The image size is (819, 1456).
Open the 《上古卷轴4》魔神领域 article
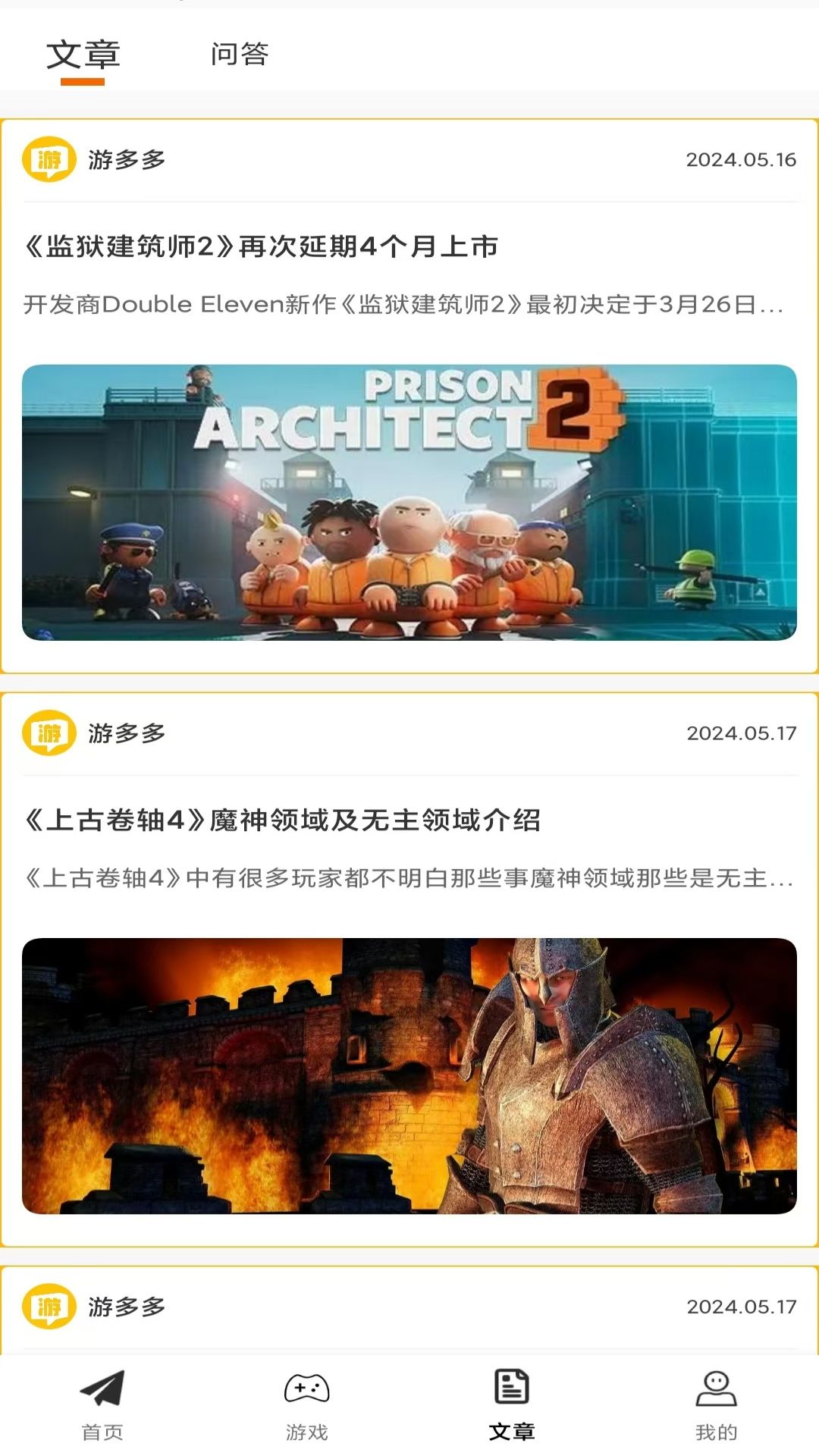point(282,820)
